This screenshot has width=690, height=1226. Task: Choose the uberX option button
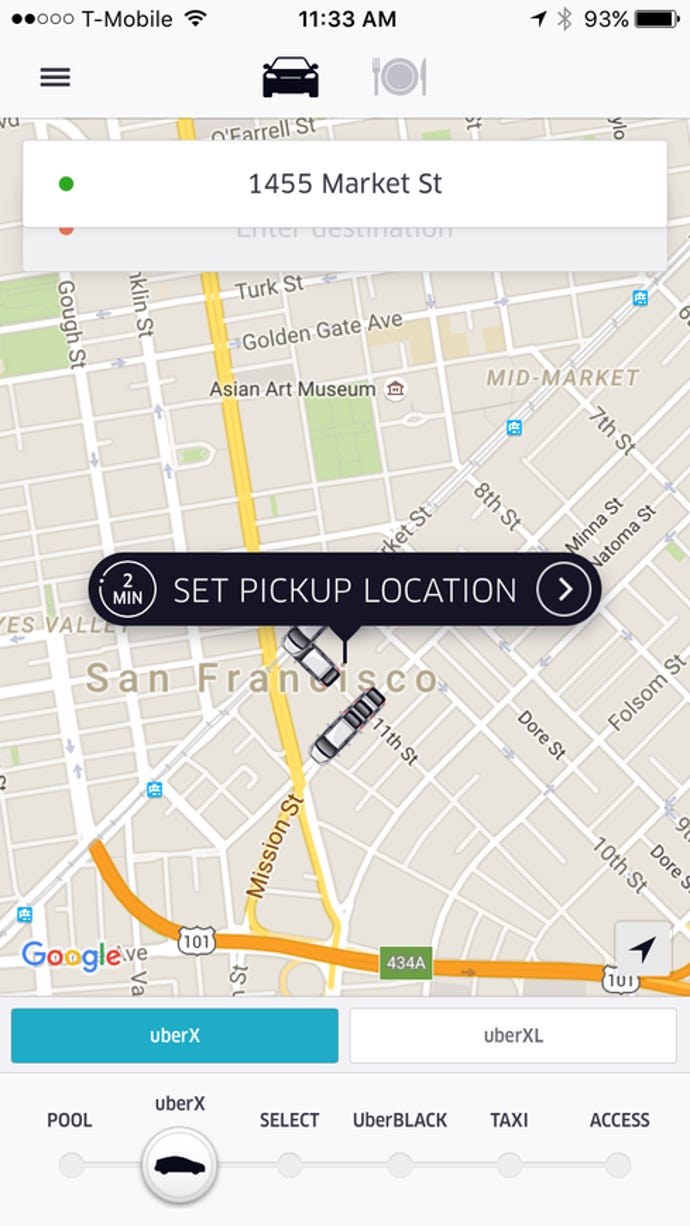point(175,1036)
